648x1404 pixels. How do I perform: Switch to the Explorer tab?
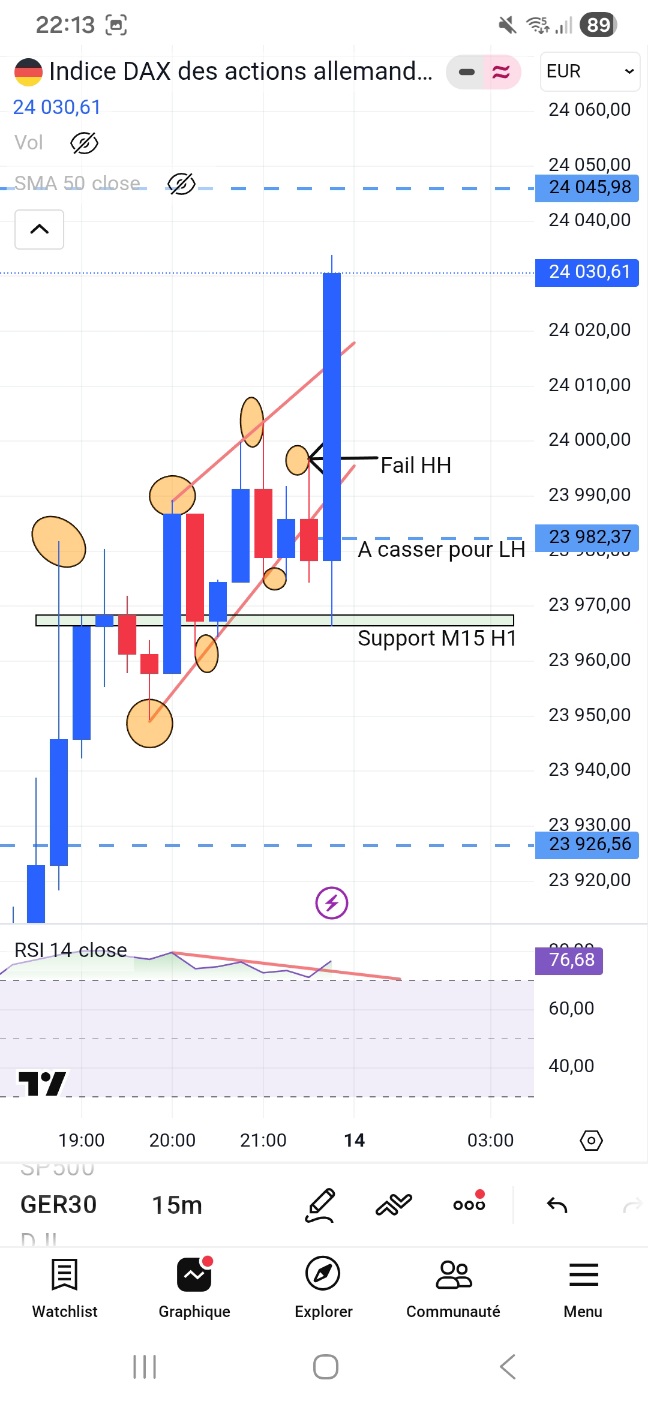click(324, 1289)
